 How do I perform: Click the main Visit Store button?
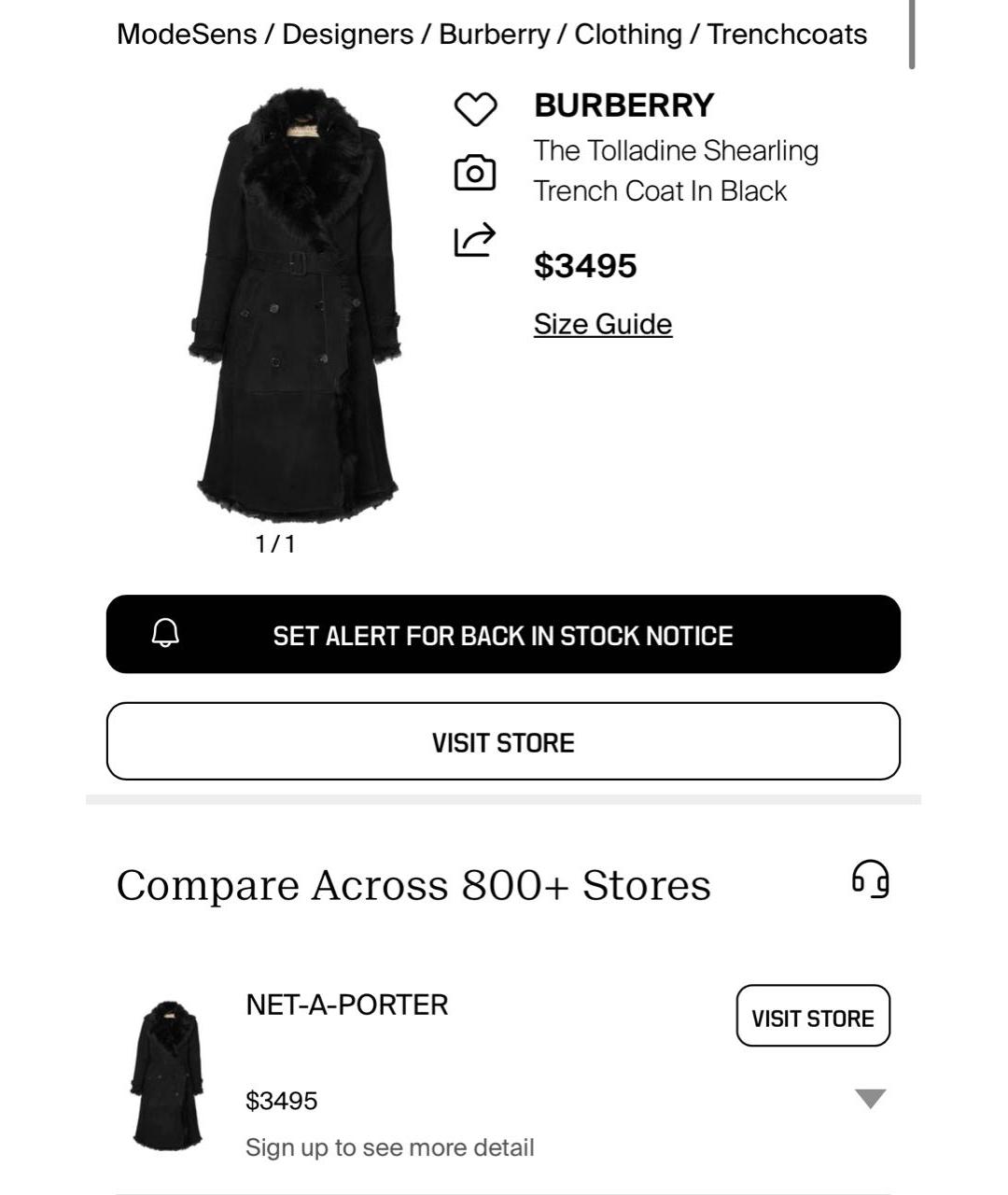[502, 741]
